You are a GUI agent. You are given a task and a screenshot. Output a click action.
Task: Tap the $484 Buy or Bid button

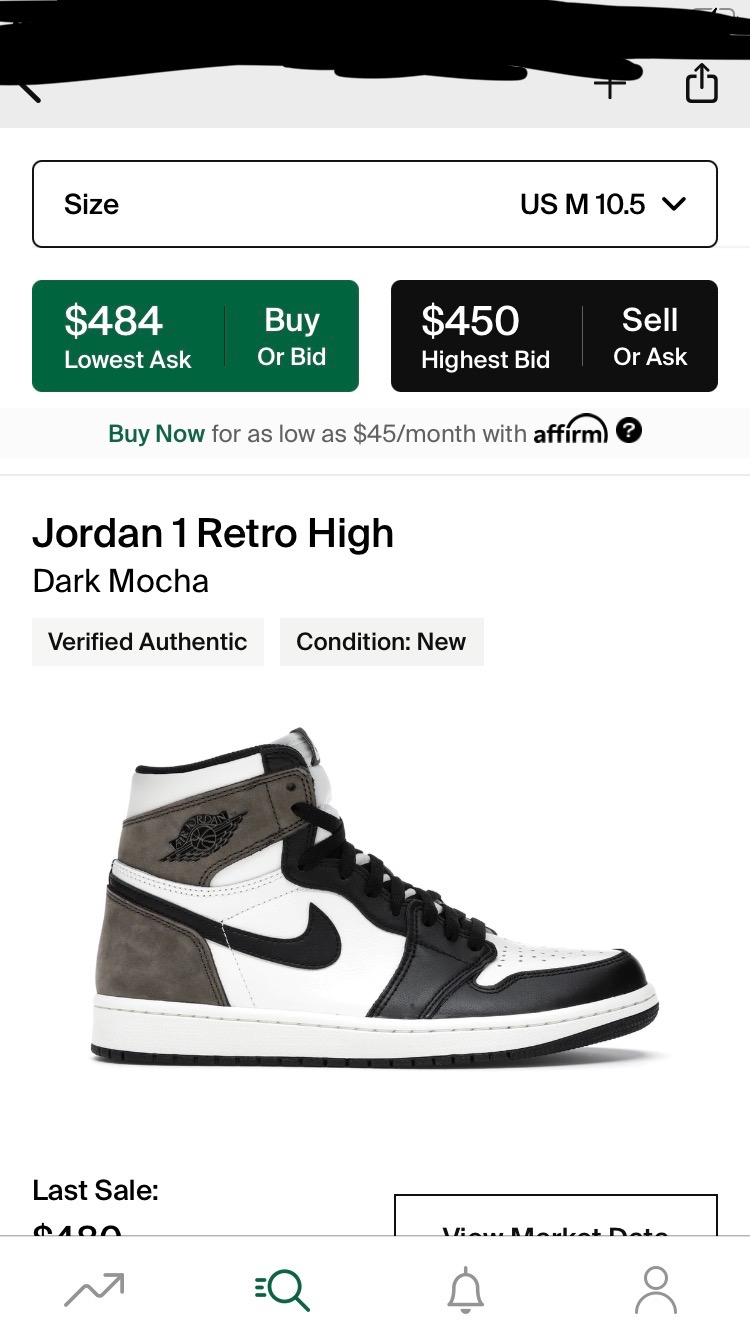195,336
